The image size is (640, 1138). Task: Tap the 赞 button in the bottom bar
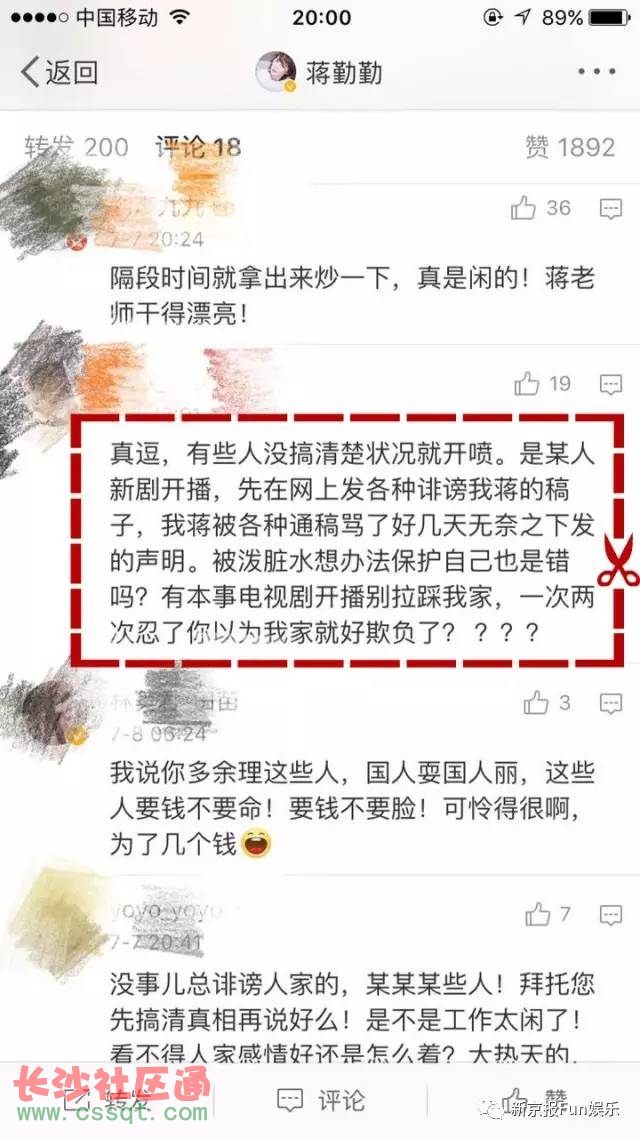(535, 1100)
